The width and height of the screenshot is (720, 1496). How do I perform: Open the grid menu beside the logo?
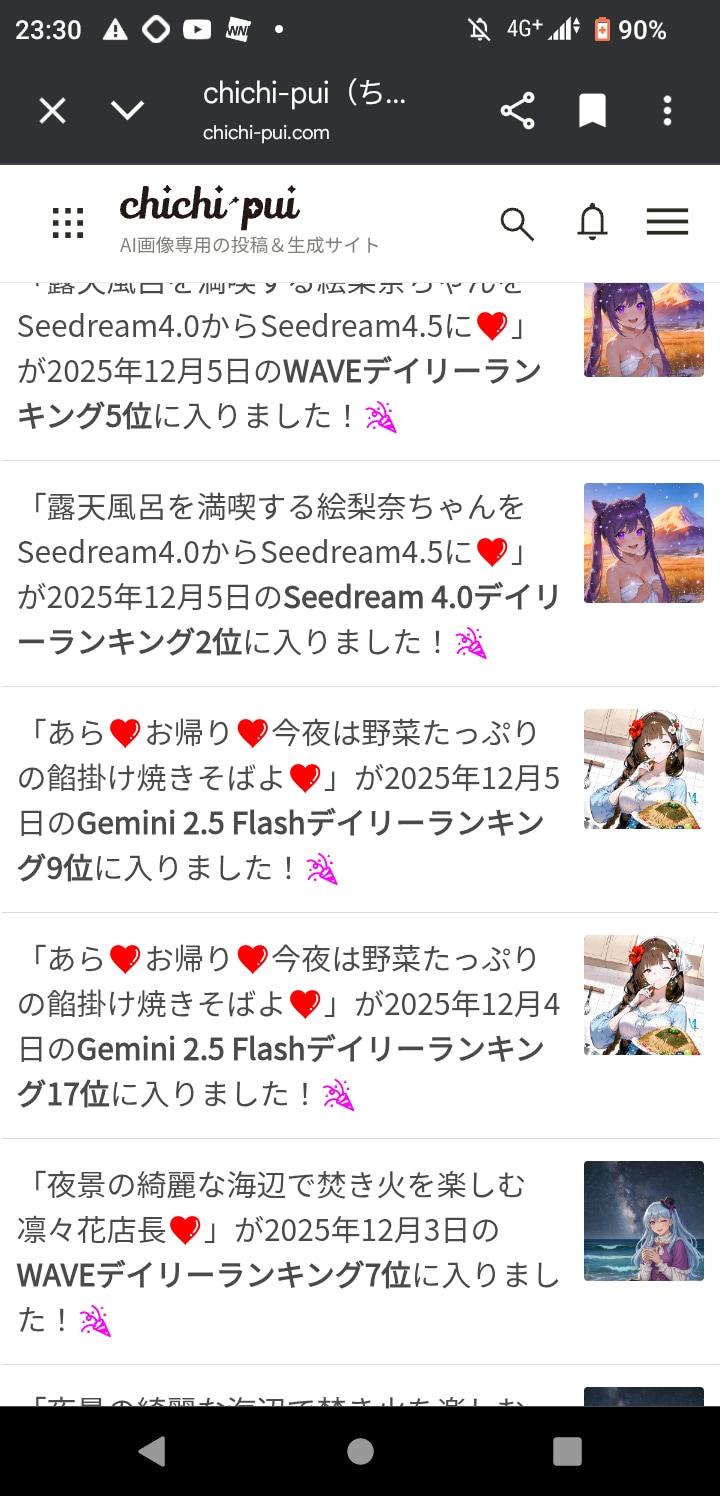[68, 223]
